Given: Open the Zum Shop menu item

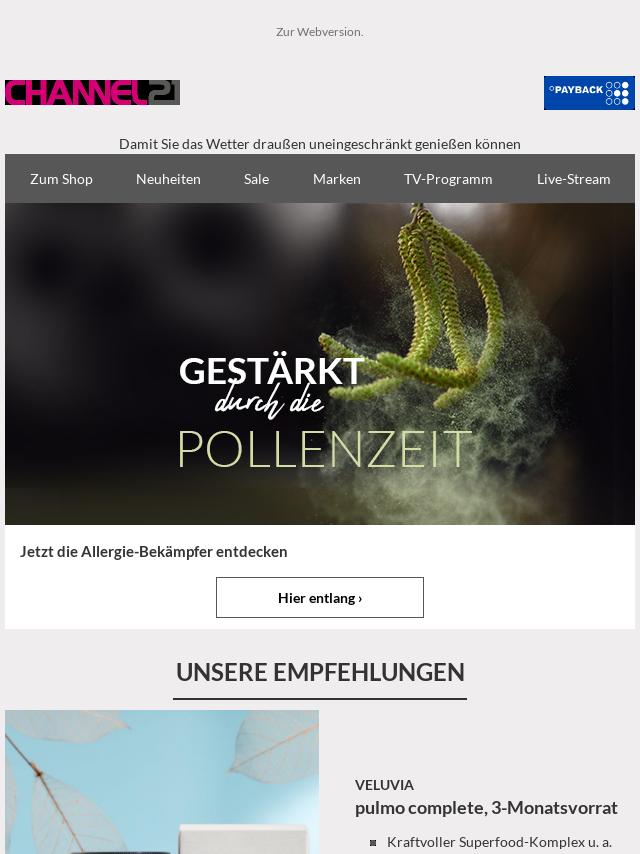Looking at the screenshot, I should (61, 179).
